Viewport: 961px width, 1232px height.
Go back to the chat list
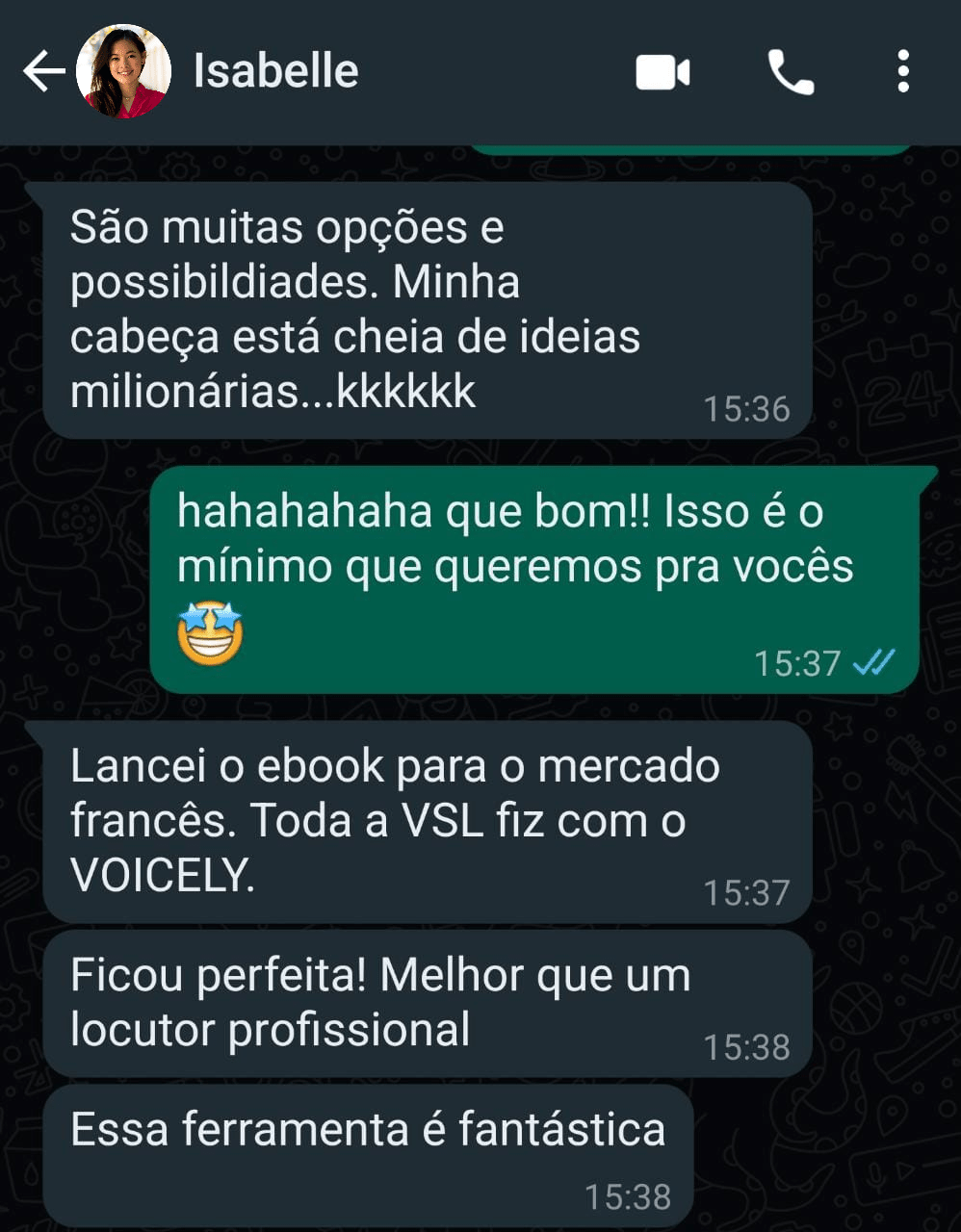tap(43, 72)
